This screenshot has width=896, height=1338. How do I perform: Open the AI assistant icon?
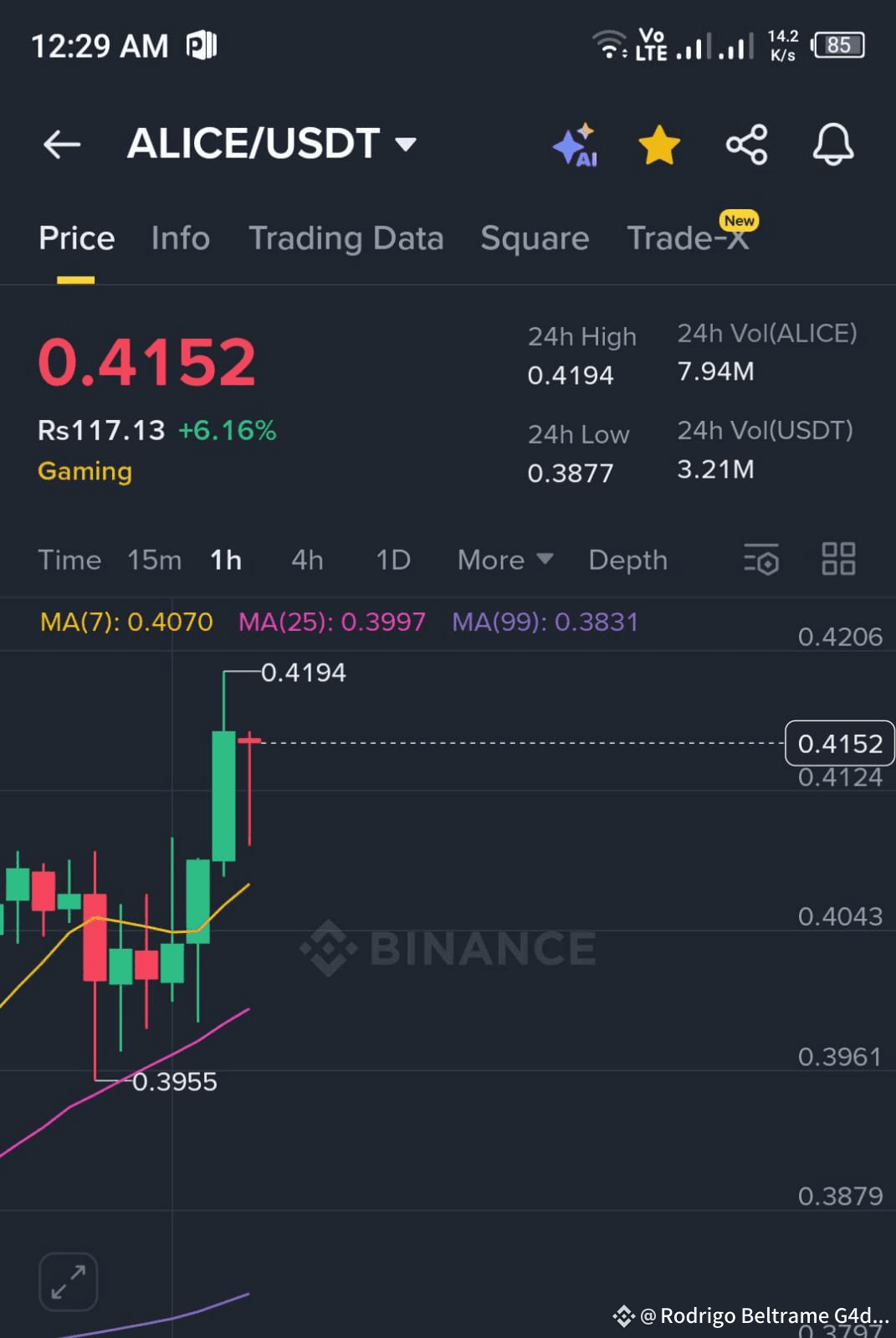575,146
